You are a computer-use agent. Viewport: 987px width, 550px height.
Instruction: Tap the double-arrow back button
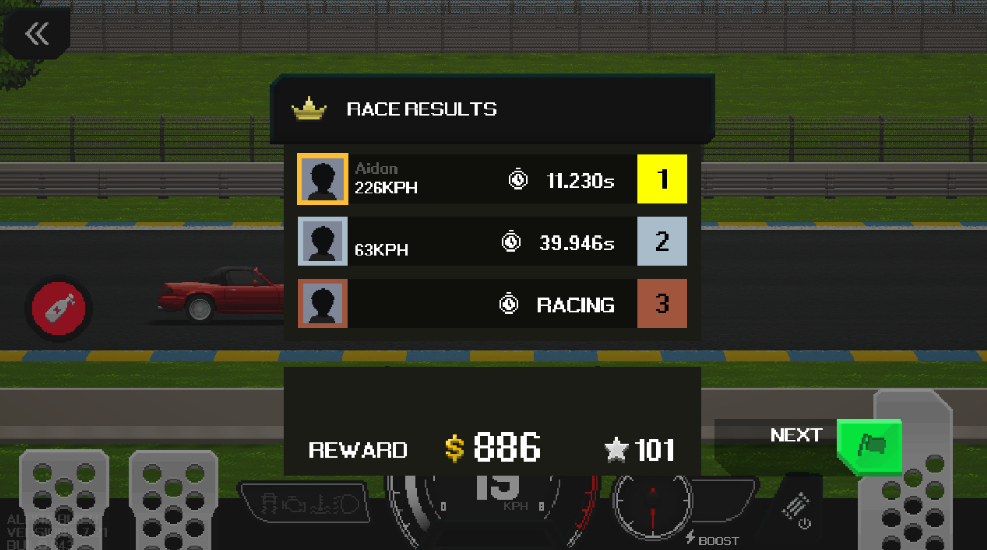coord(36,34)
